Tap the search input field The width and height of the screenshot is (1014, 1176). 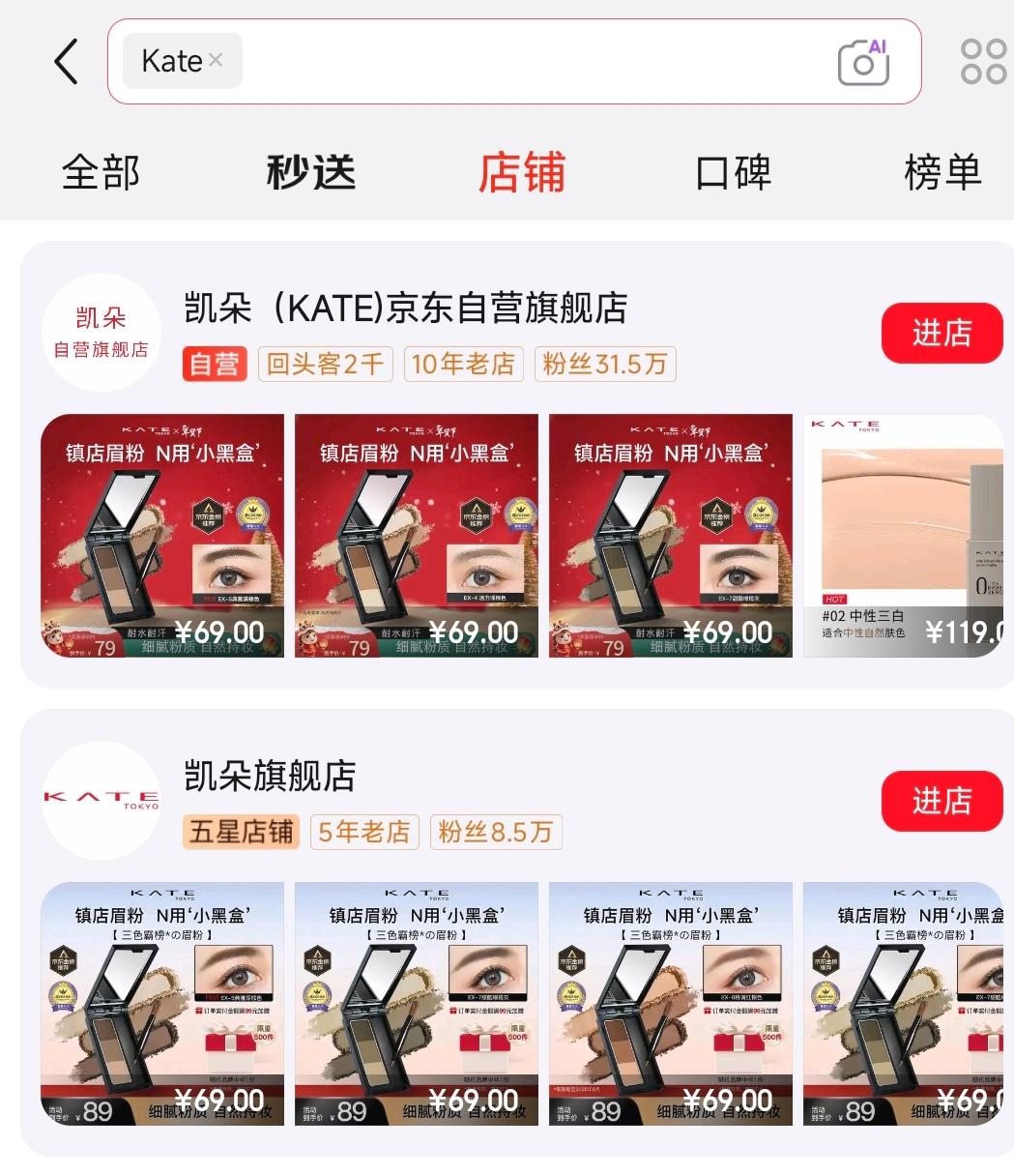(532, 62)
